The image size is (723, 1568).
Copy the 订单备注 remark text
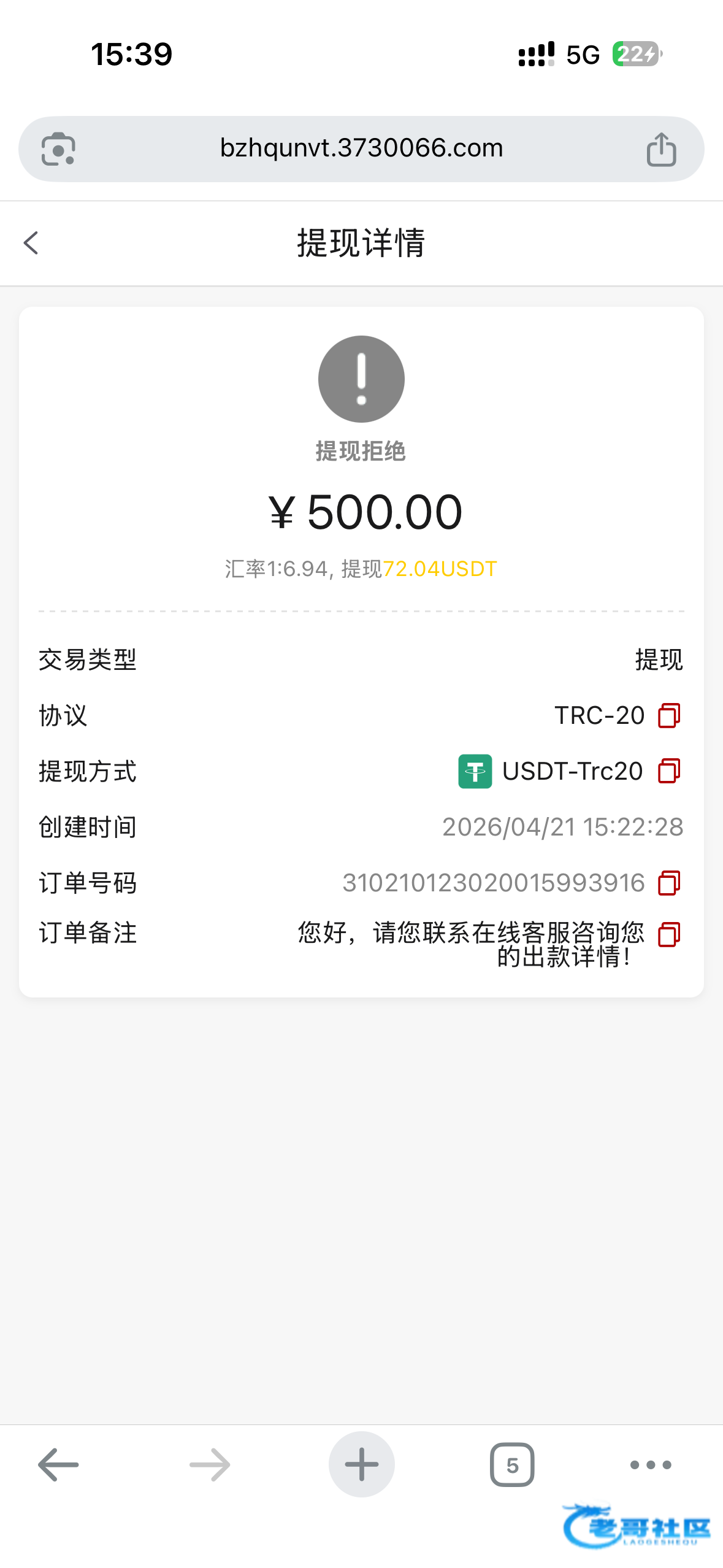[x=669, y=935]
